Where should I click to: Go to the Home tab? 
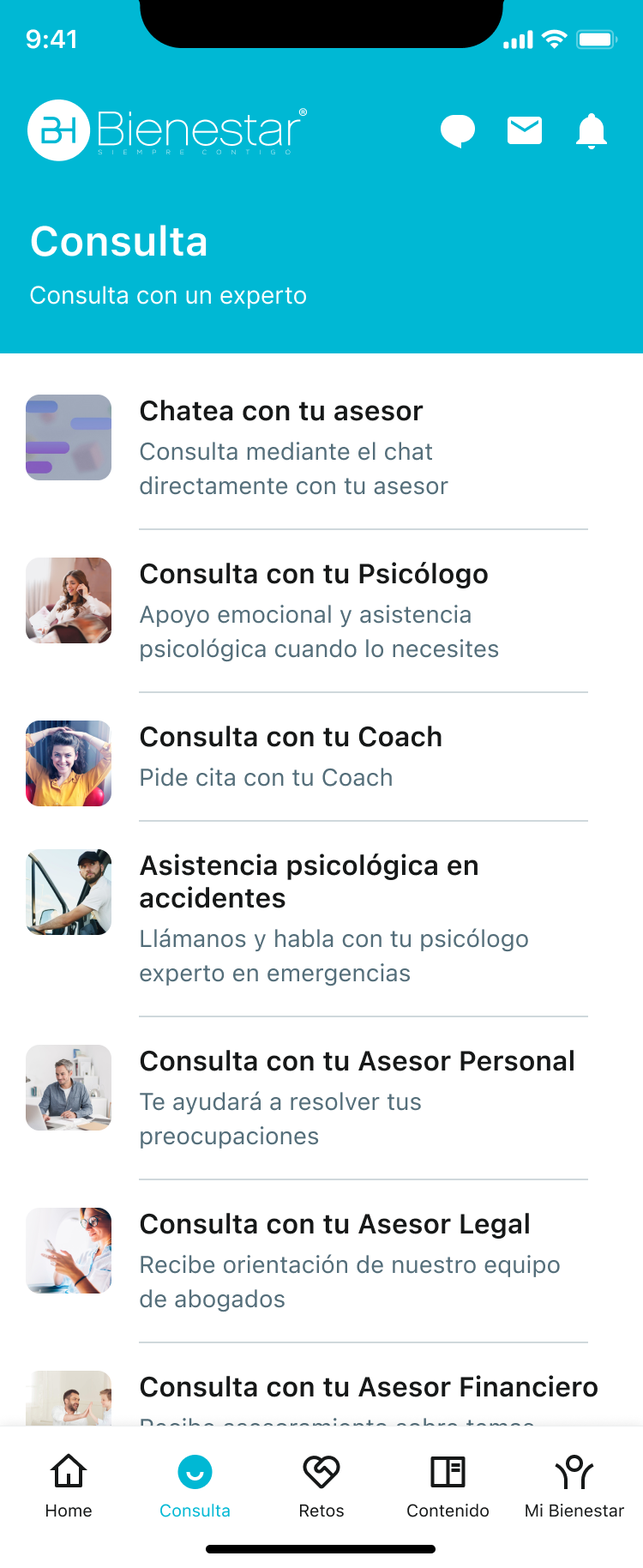point(69,1486)
